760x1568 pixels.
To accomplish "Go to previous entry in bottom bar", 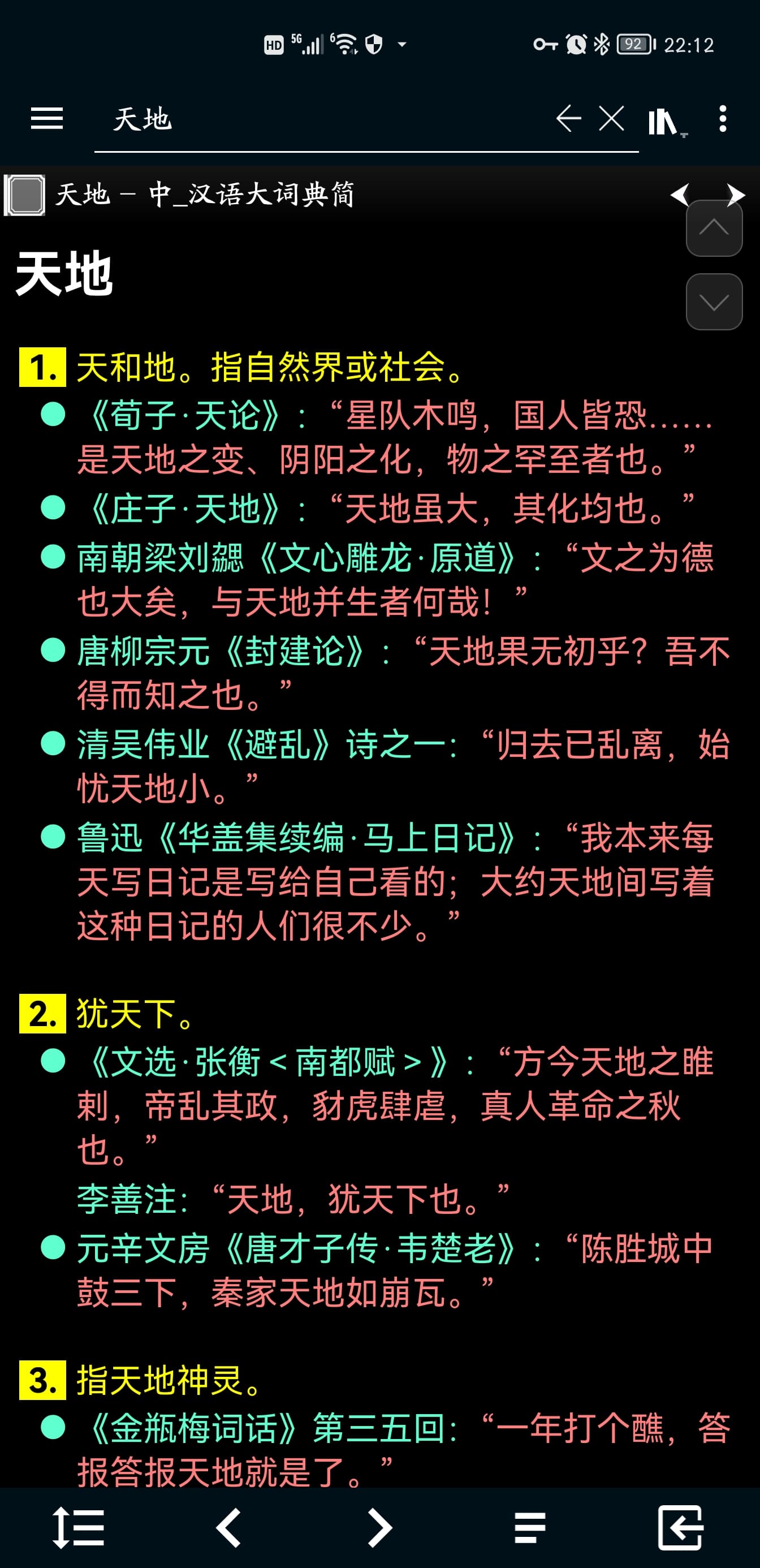I will click(229, 1527).
